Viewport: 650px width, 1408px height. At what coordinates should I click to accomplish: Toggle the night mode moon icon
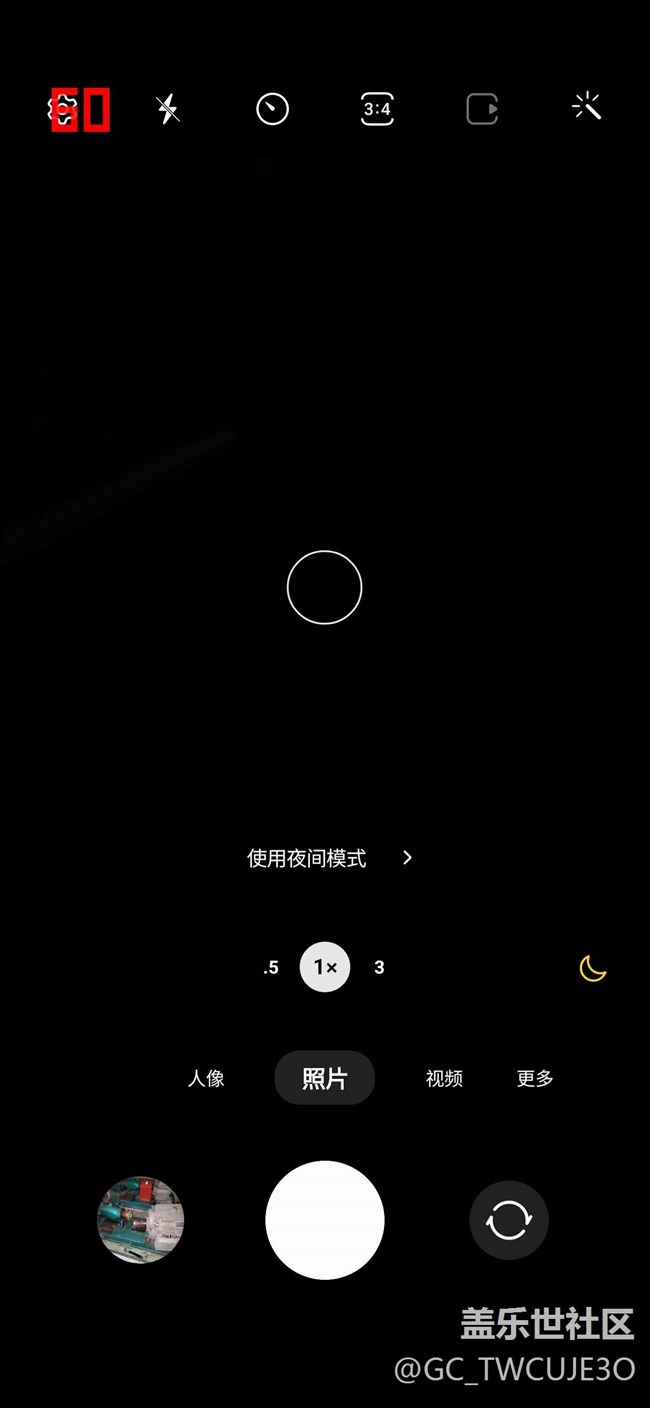593,968
